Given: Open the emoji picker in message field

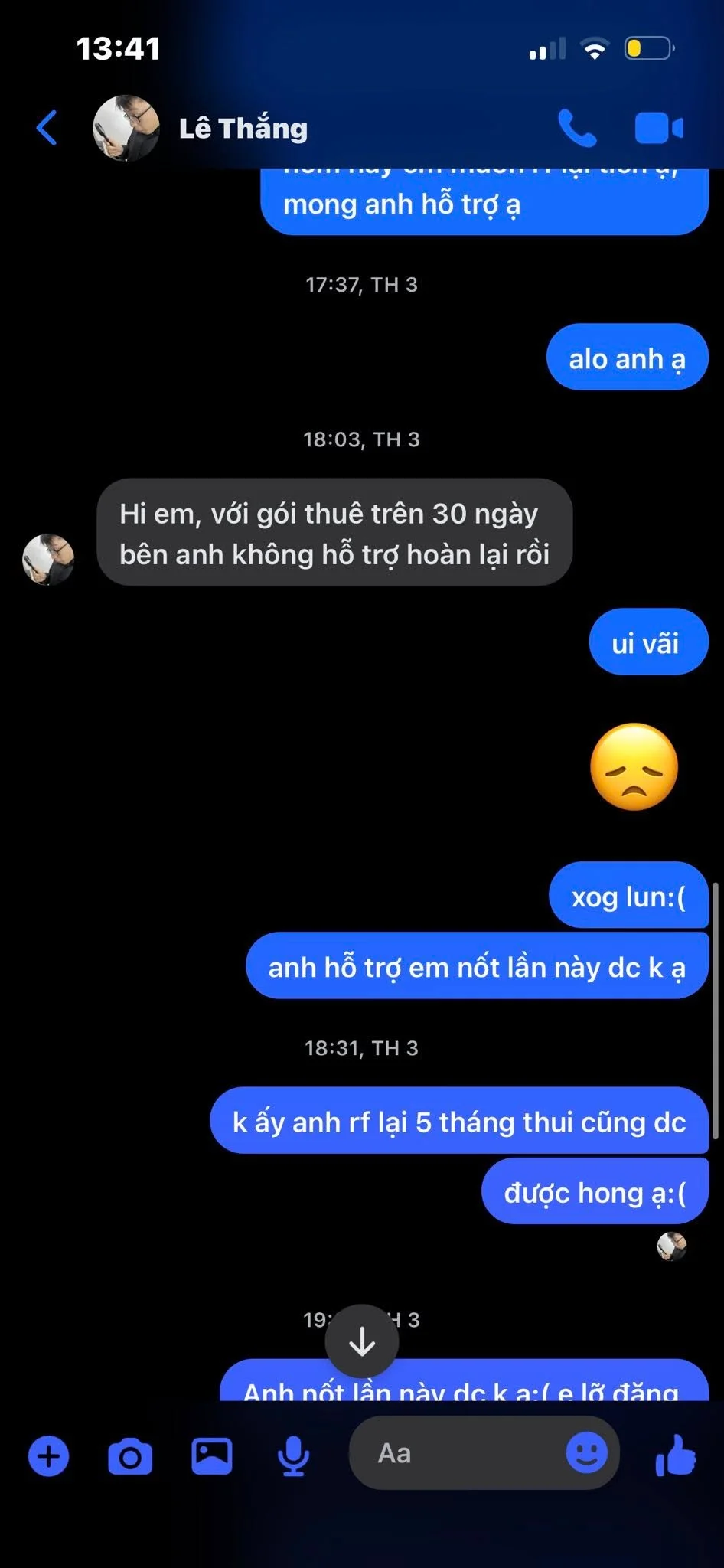Looking at the screenshot, I should [x=586, y=1452].
